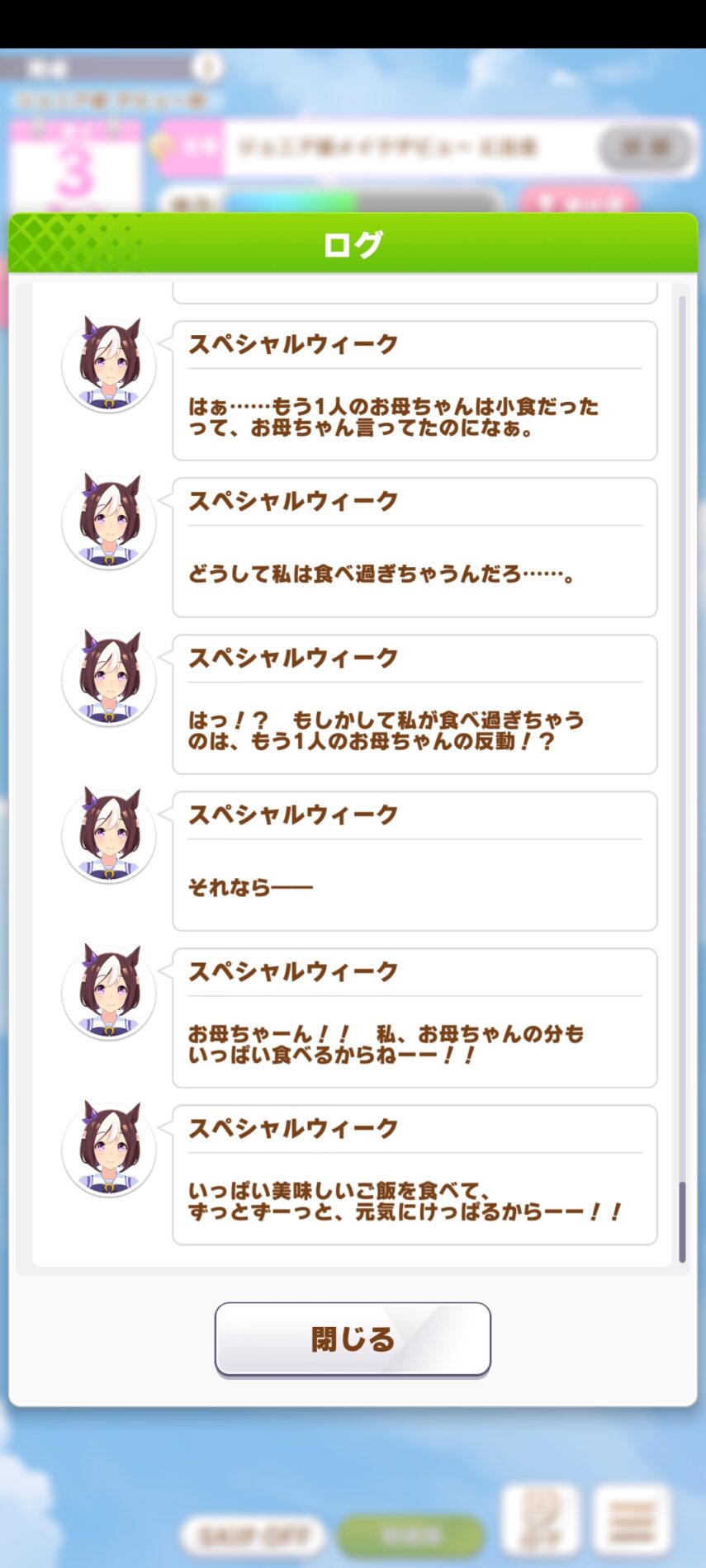Close the log dialog with 閉じる
The image size is (706, 1568).
(x=353, y=1339)
